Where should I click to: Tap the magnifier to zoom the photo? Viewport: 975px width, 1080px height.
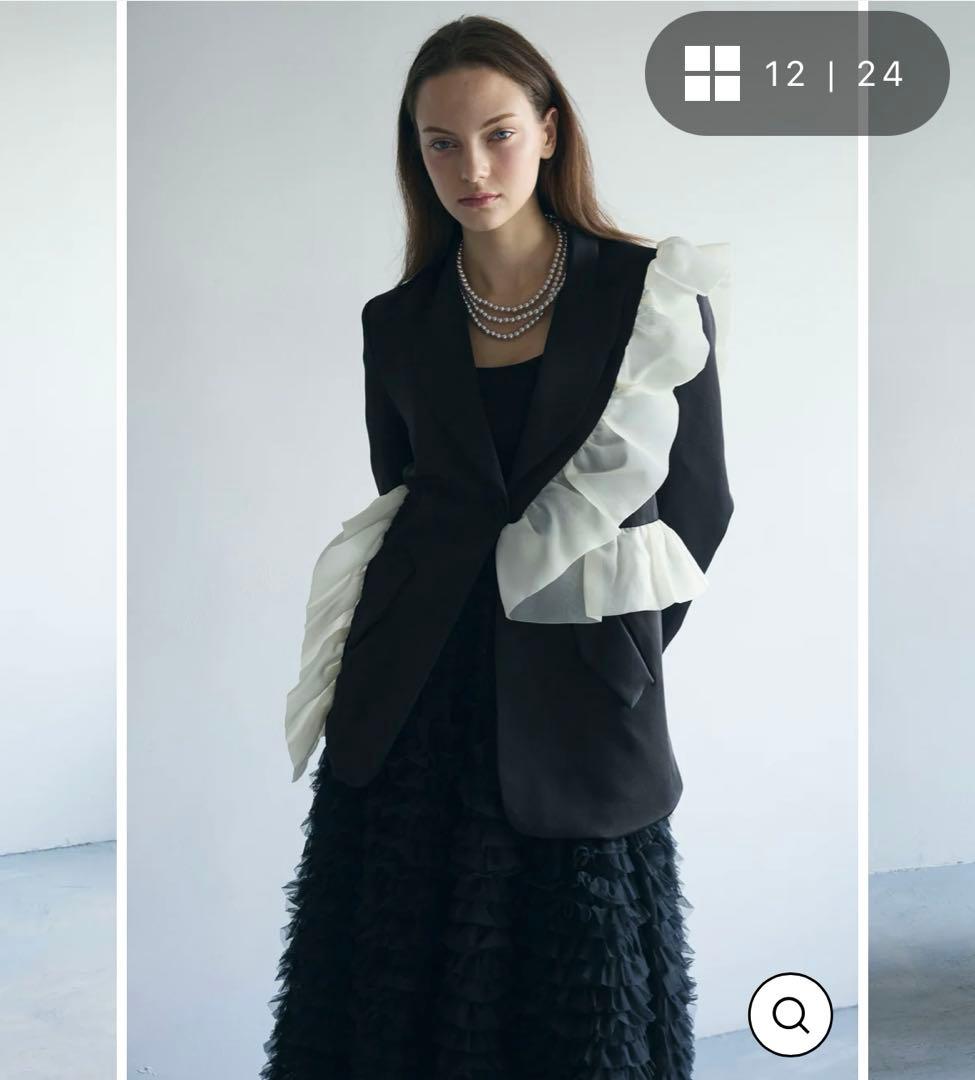[790, 1015]
